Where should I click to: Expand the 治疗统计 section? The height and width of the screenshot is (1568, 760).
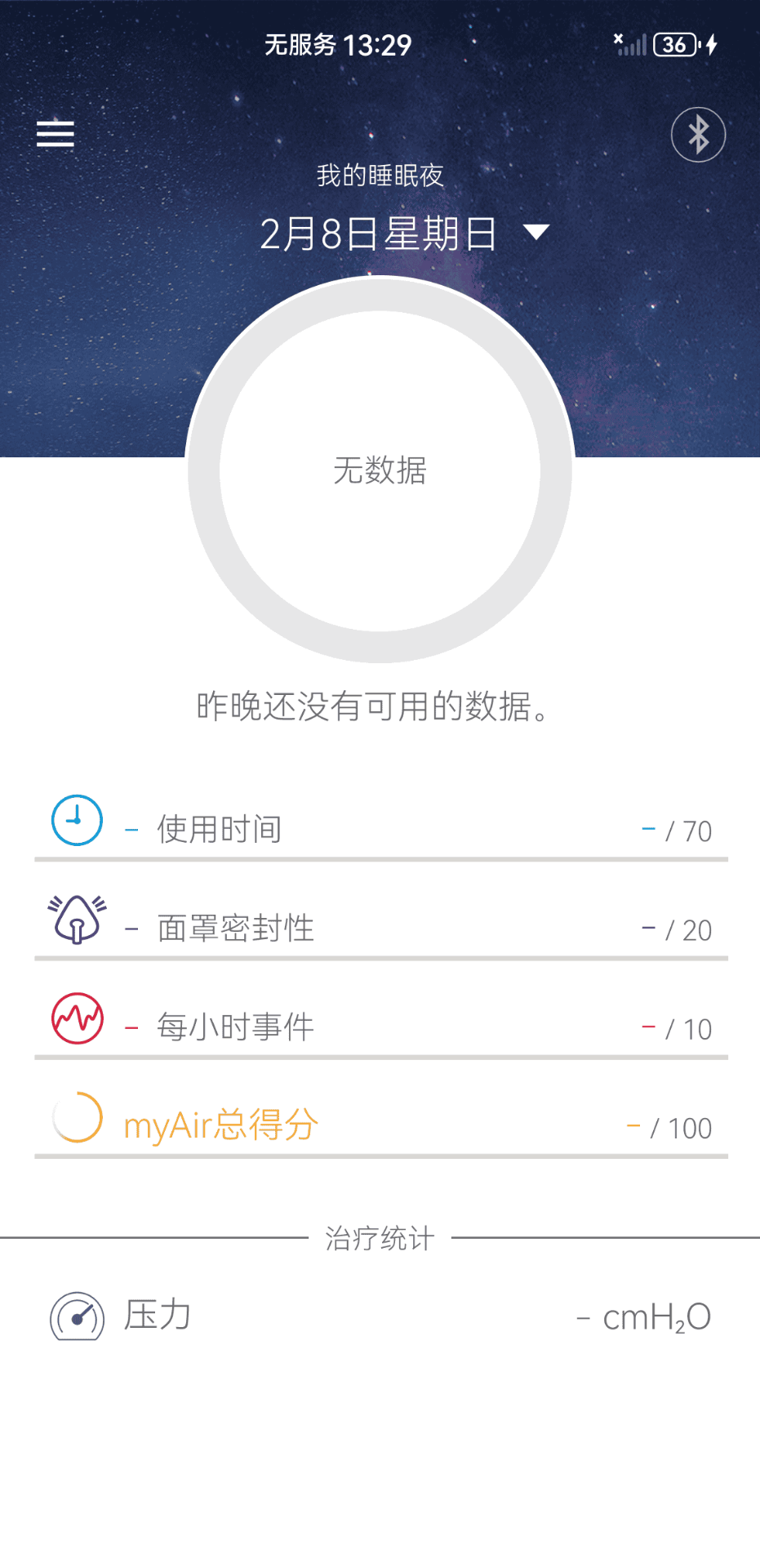point(380,1238)
